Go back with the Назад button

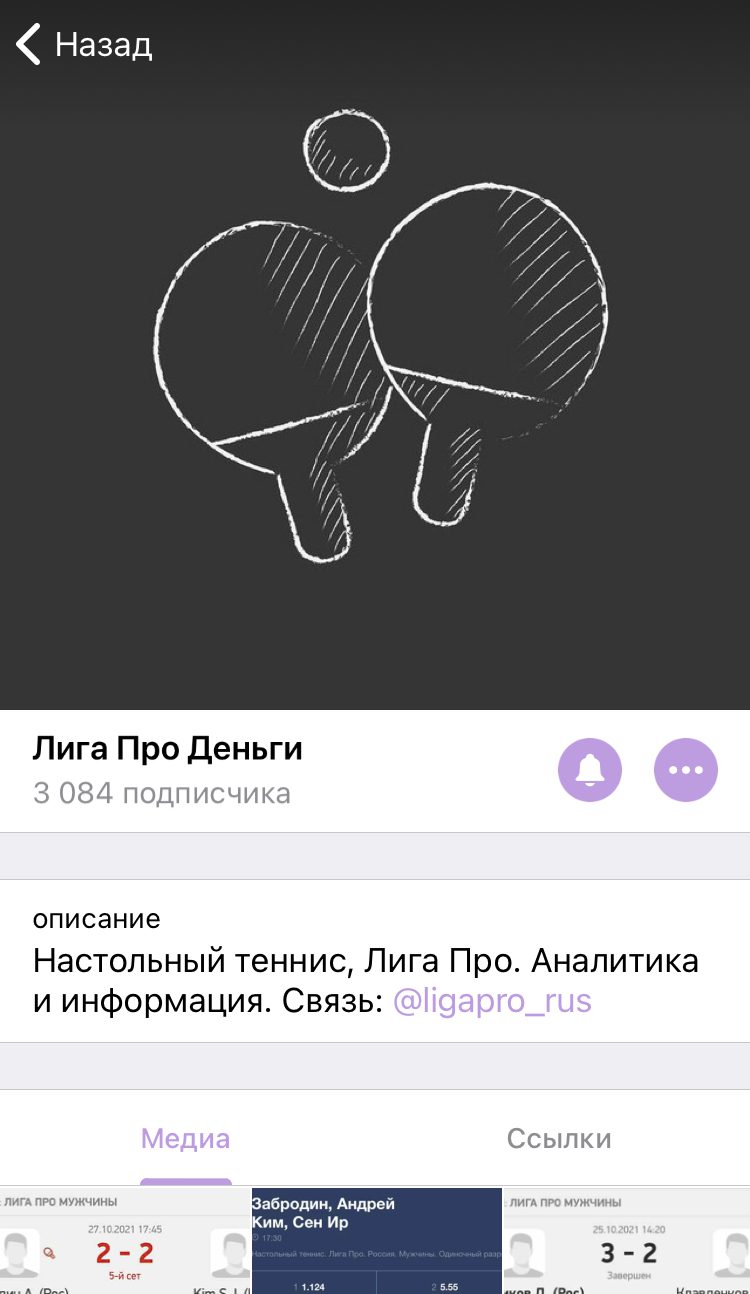84,45
